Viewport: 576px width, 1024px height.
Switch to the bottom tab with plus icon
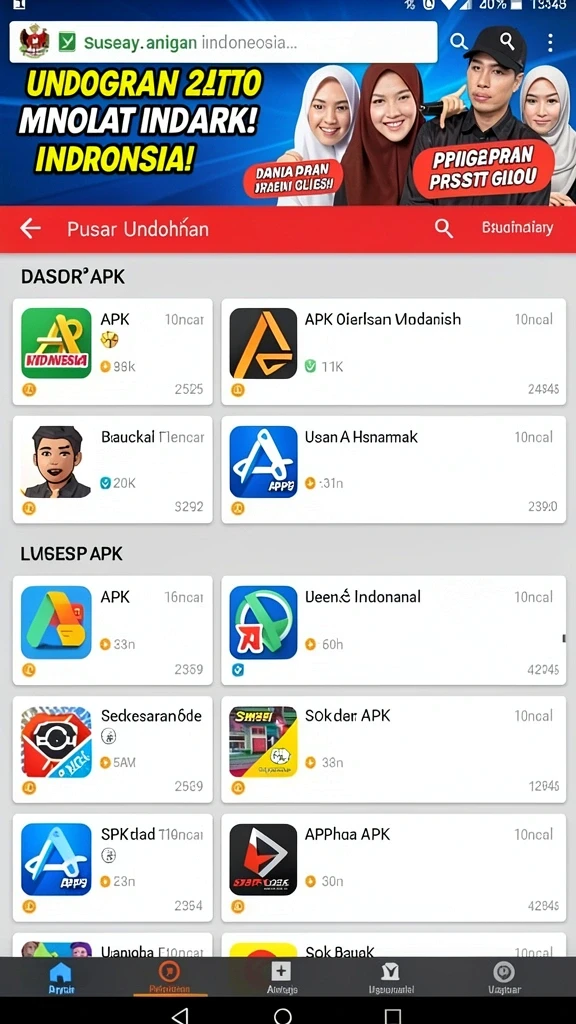click(281, 977)
